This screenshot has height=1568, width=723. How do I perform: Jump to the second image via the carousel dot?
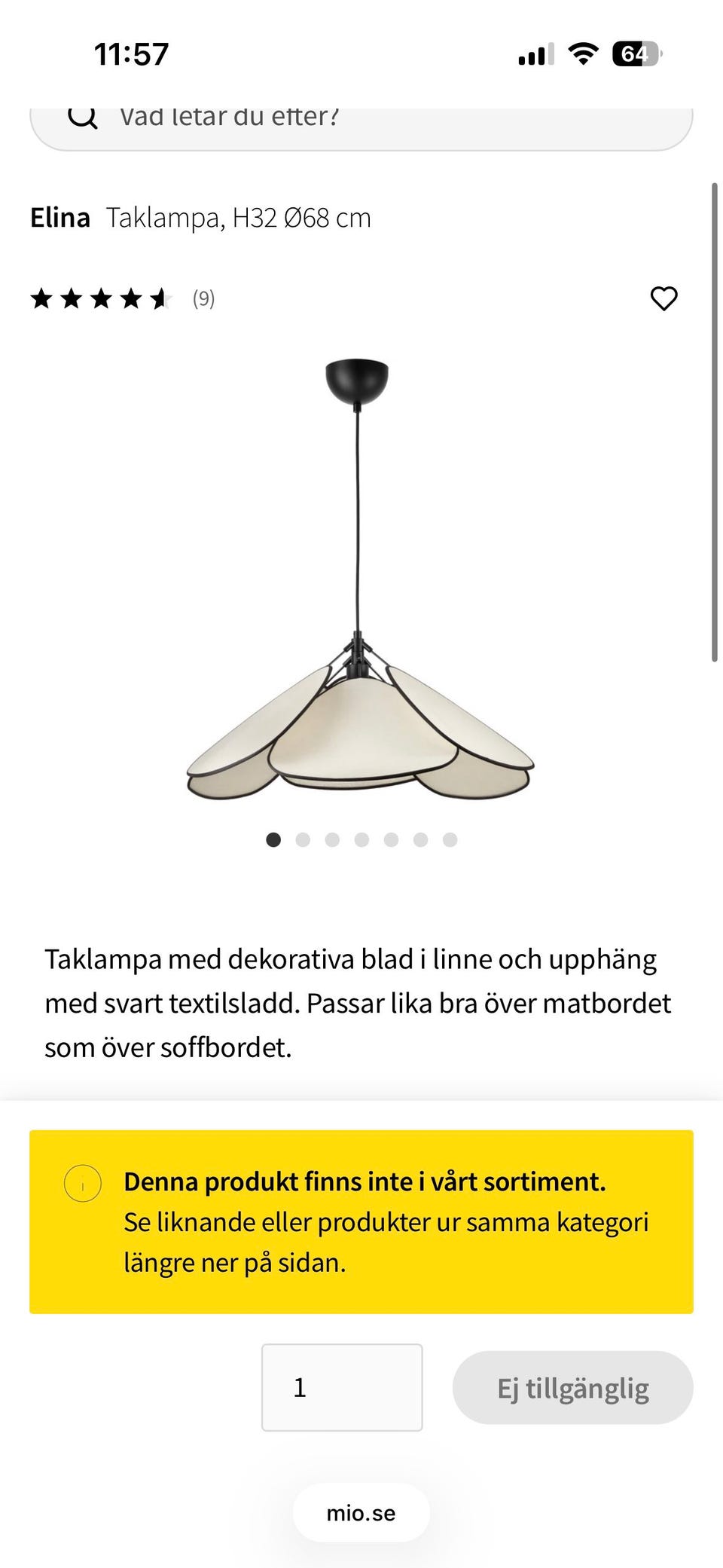pyautogui.click(x=303, y=839)
